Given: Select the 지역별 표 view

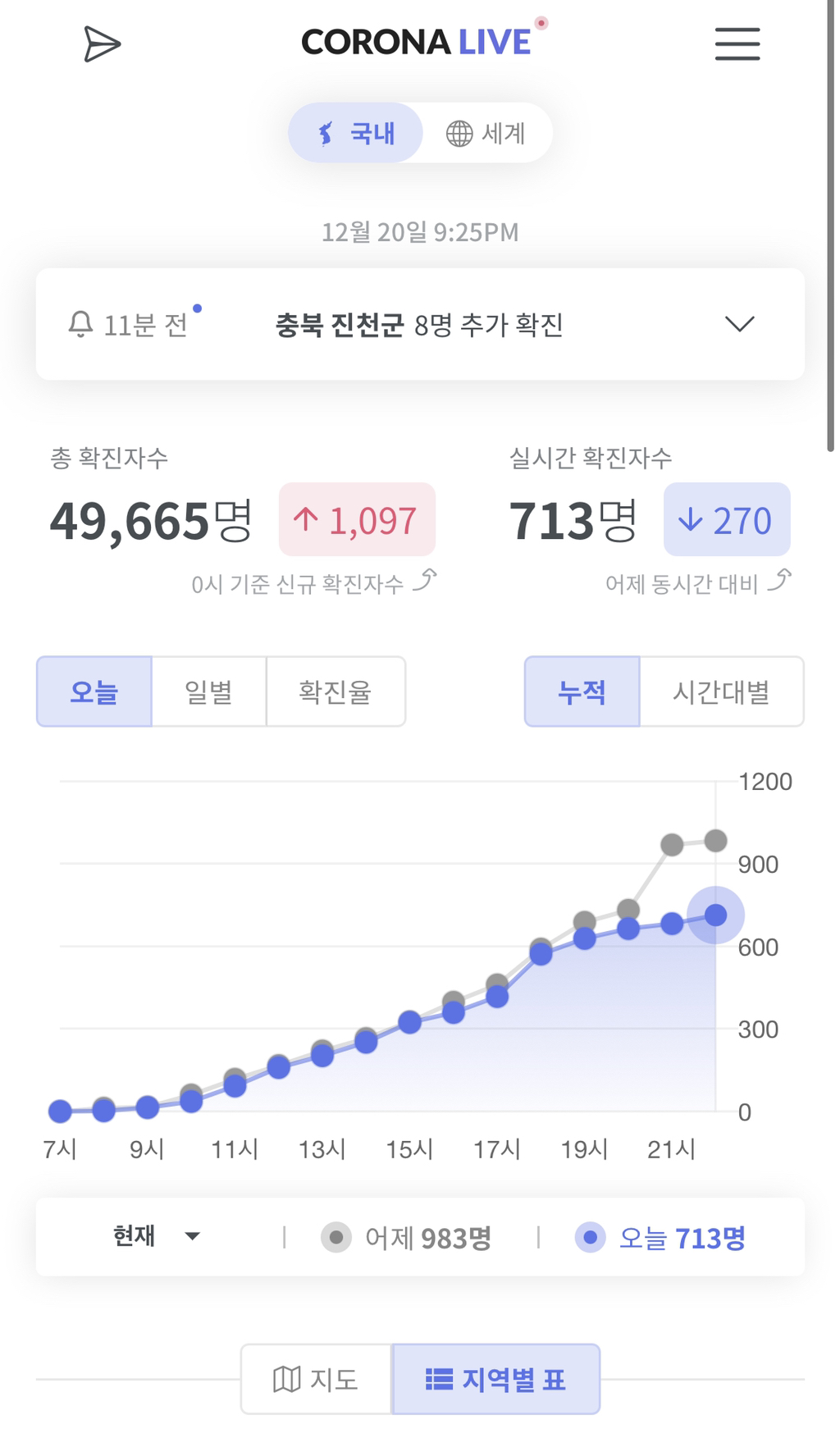Looking at the screenshot, I should (495, 1379).
